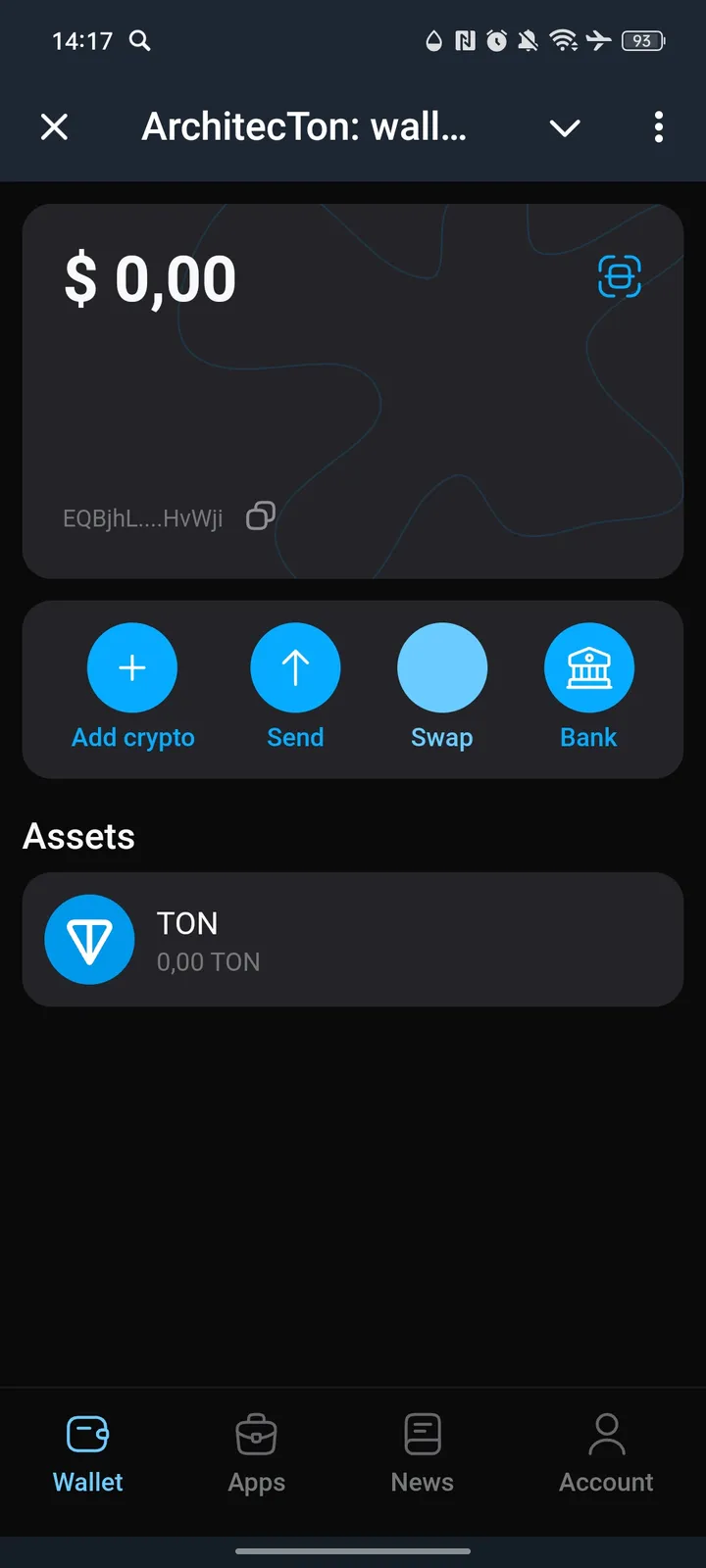Tap the $ 0,00 balance display

pos(149,277)
